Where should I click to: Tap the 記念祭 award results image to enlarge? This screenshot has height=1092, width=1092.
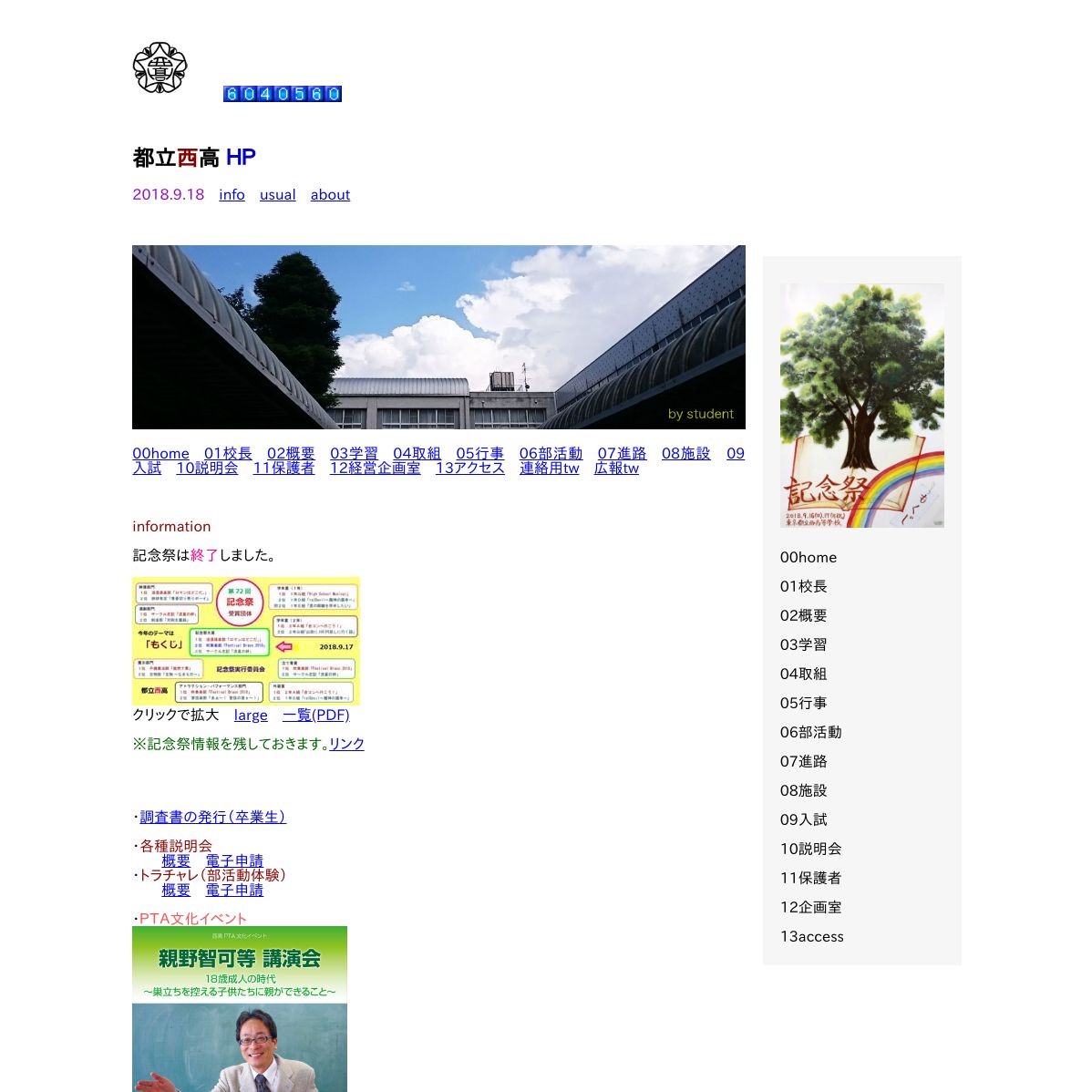point(246,641)
